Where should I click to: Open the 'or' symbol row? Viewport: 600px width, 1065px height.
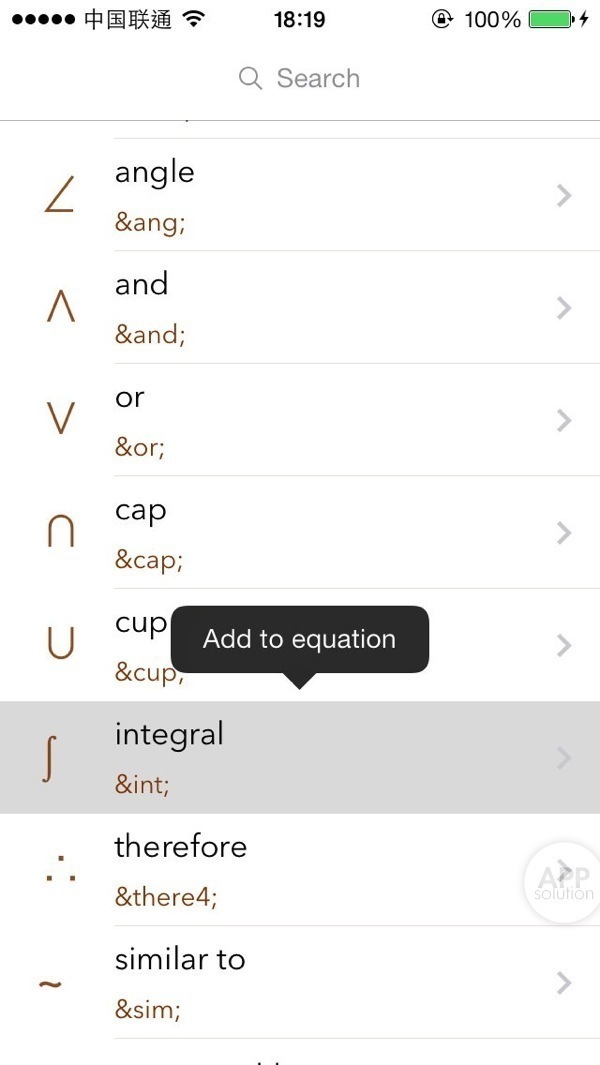[x=300, y=420]
